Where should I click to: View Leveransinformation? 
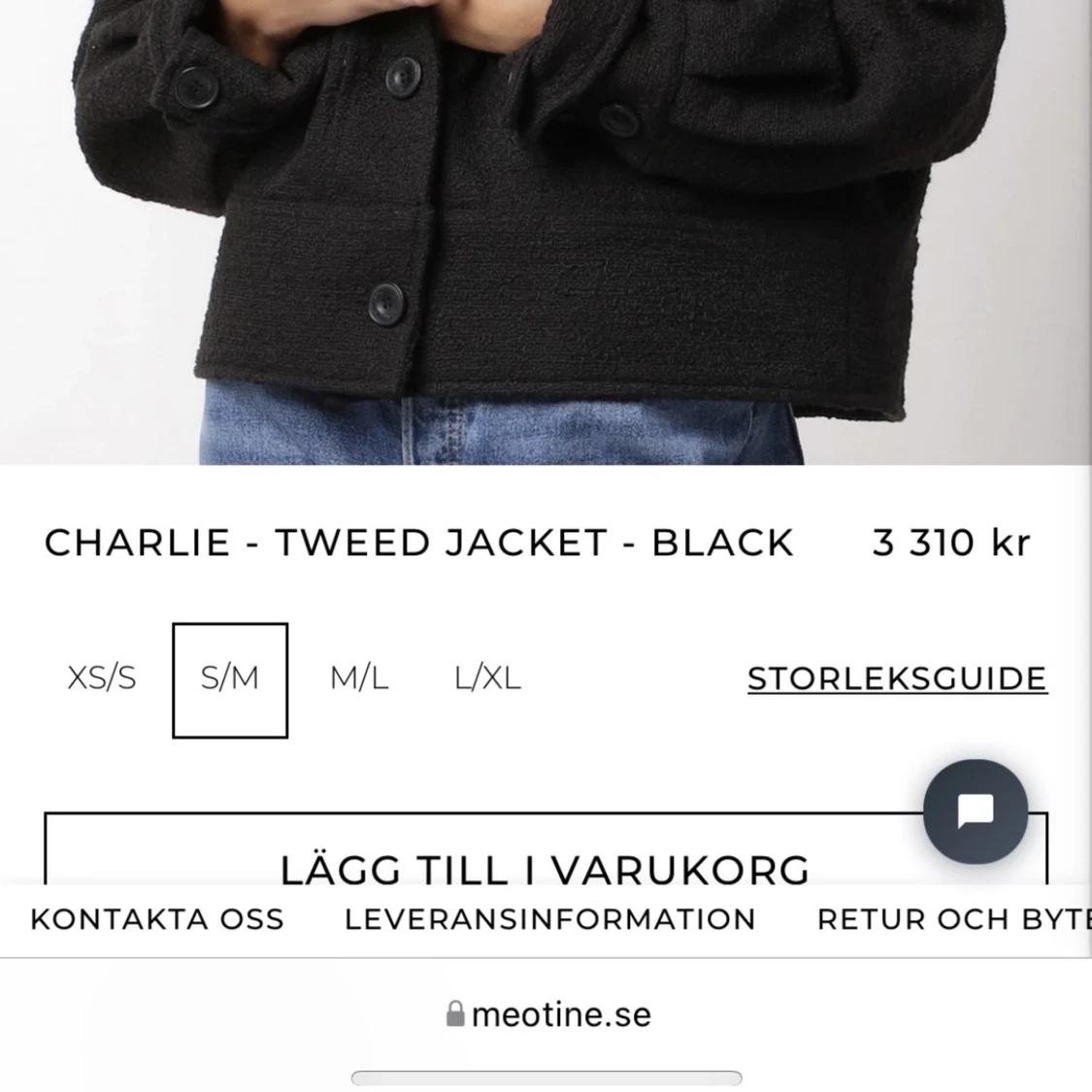(x=549, y=919)
